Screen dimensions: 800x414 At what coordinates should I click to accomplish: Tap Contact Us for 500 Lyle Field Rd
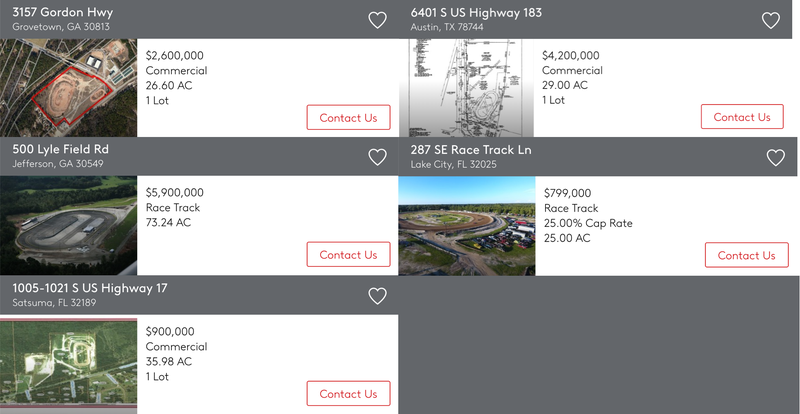348,254
